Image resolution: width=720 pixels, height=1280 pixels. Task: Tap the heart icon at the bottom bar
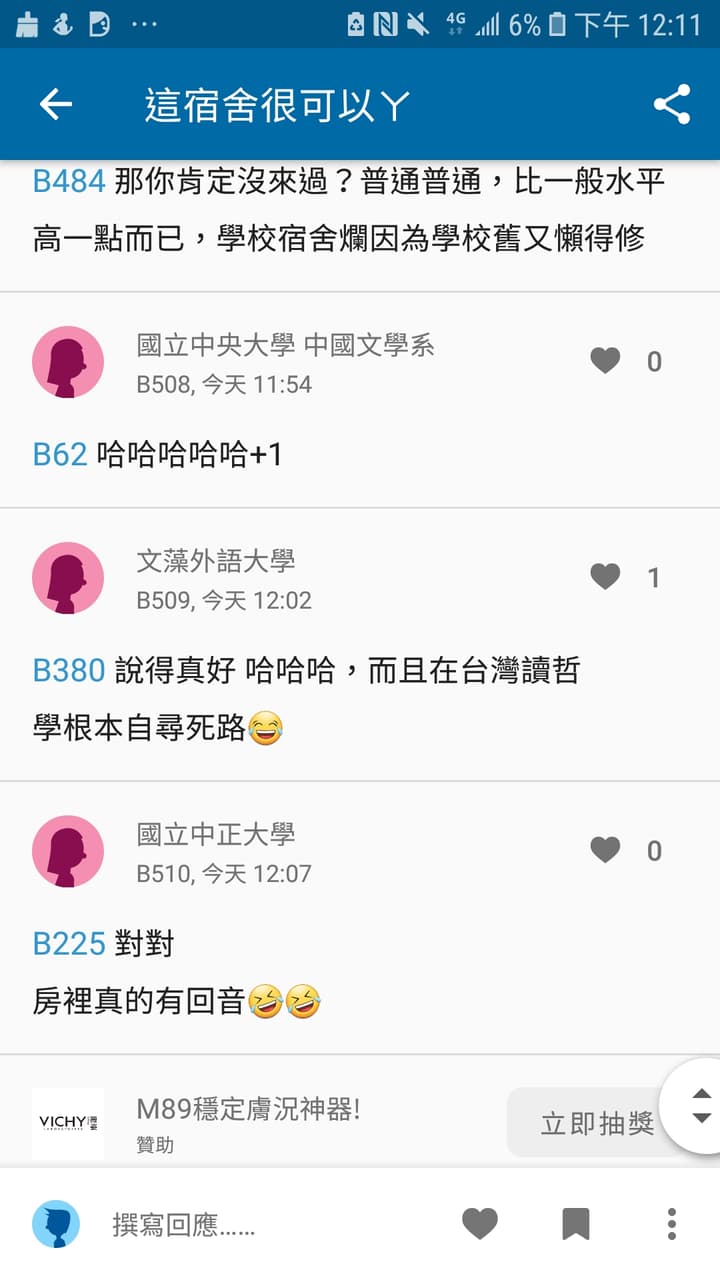pyautogui.click(x=481, y=1222)
